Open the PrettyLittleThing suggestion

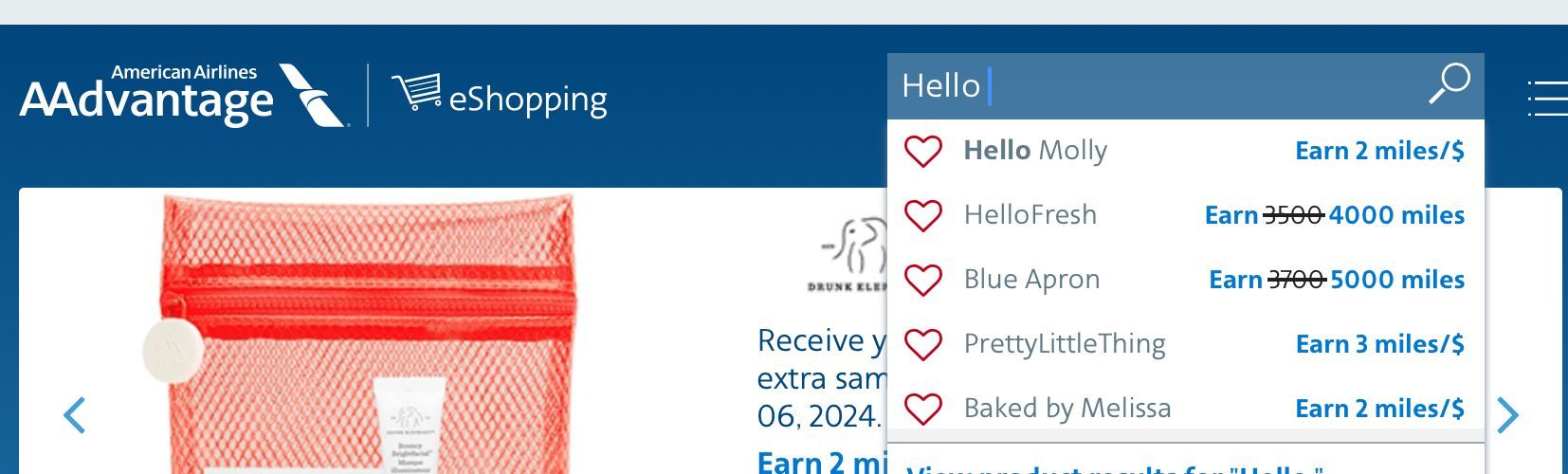pyautogui.click(x=1186, y=344)
